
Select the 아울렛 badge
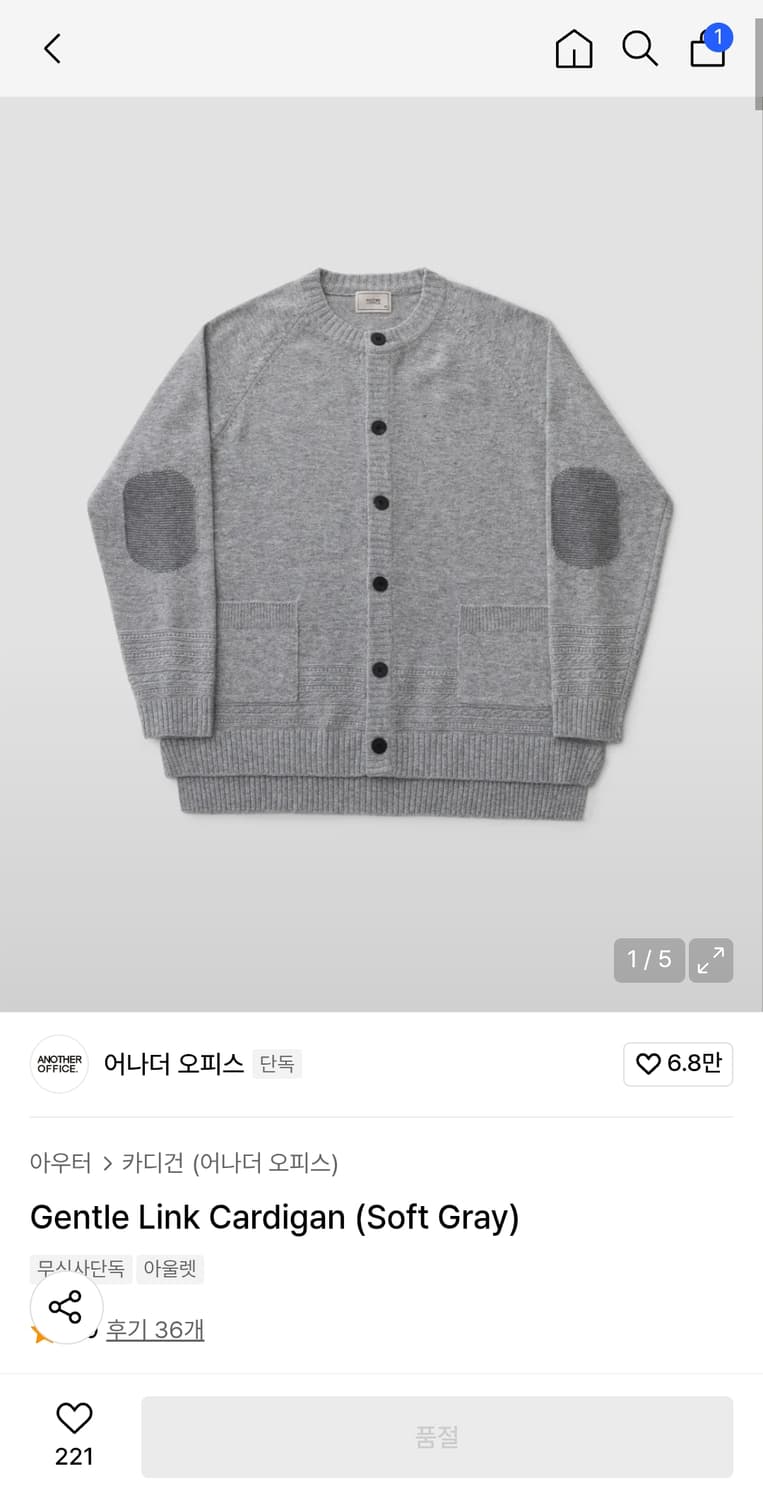click(170, 1268)
